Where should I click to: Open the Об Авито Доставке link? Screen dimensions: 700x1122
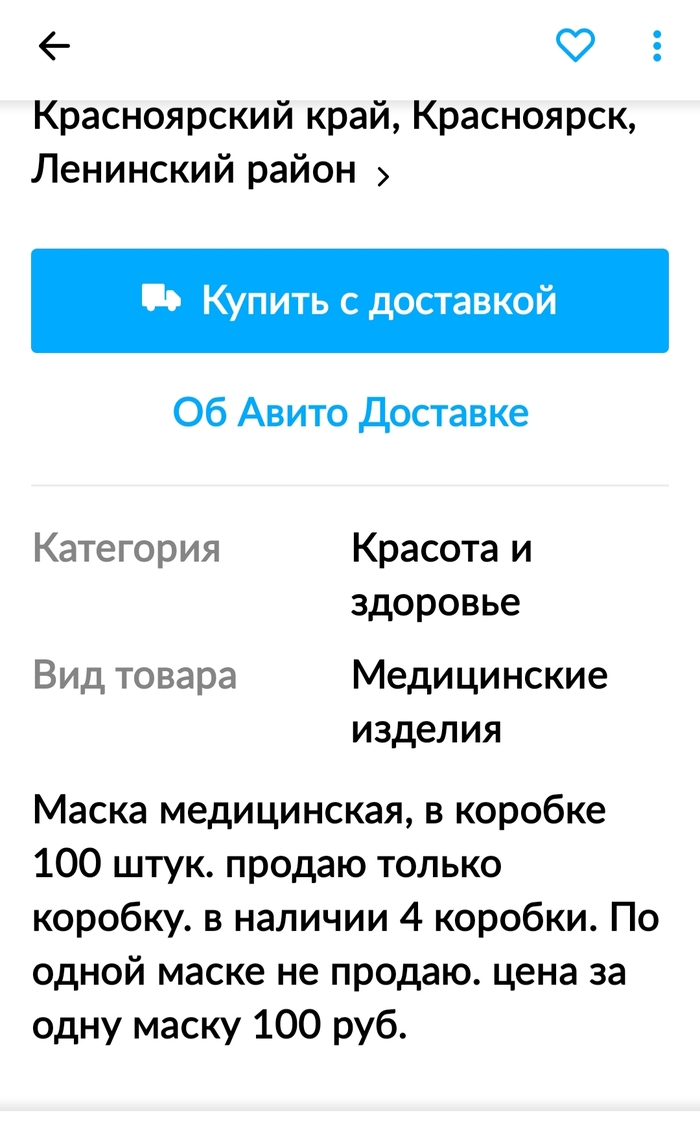(350, 412)
